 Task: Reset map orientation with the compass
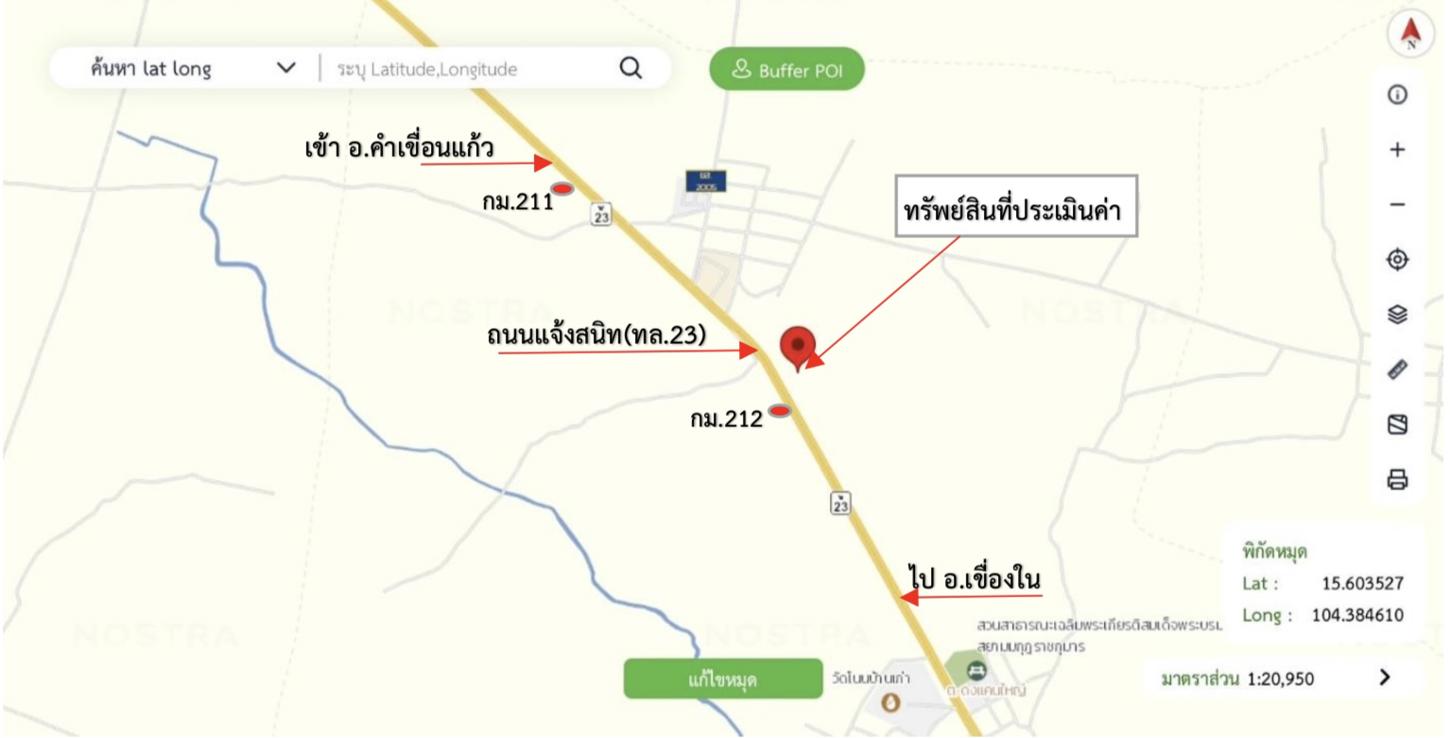(x=1410, y=35)
